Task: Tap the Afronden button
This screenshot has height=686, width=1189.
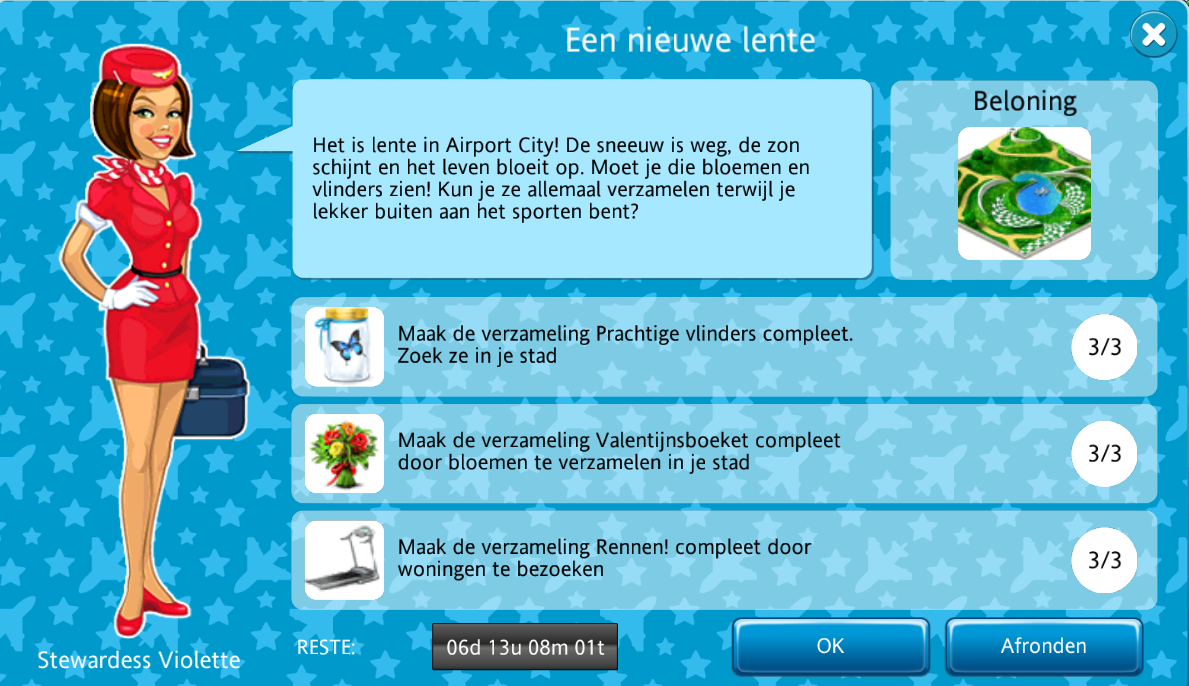Action: click(1043, 646)
